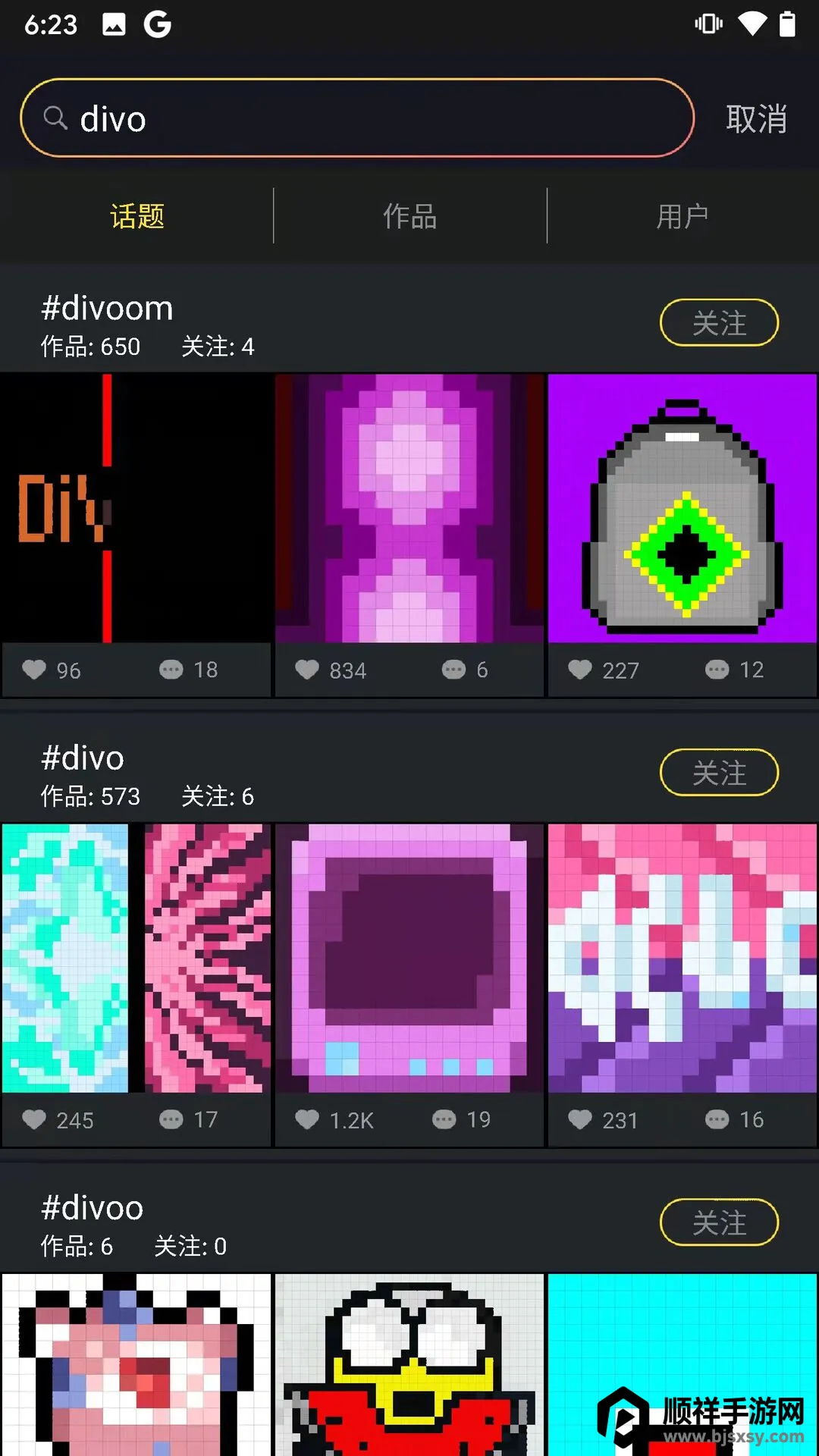This screenshot has height=1456, width=819.
Task: Open the yellow-red character artwork under #divoo
Action: 409,1365
